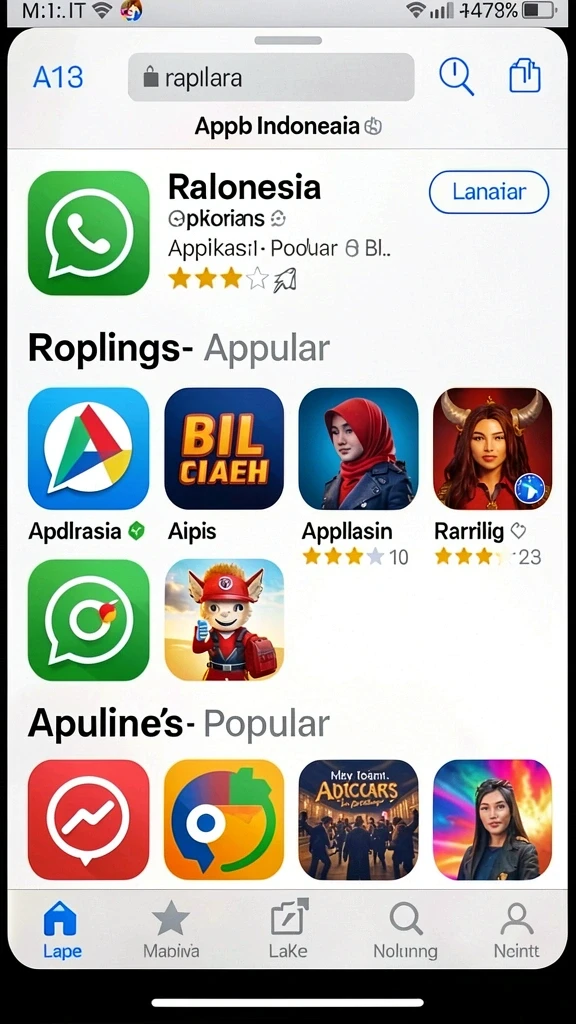Open the green chat bubble app below Apdlrasia
This screenshot has width=576, height=1024.
[x=89, y=620]
